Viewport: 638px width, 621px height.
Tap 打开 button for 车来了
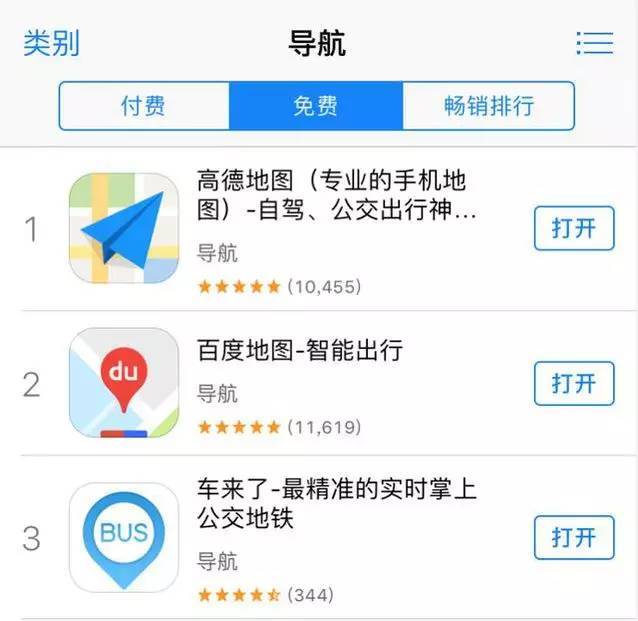573,537
